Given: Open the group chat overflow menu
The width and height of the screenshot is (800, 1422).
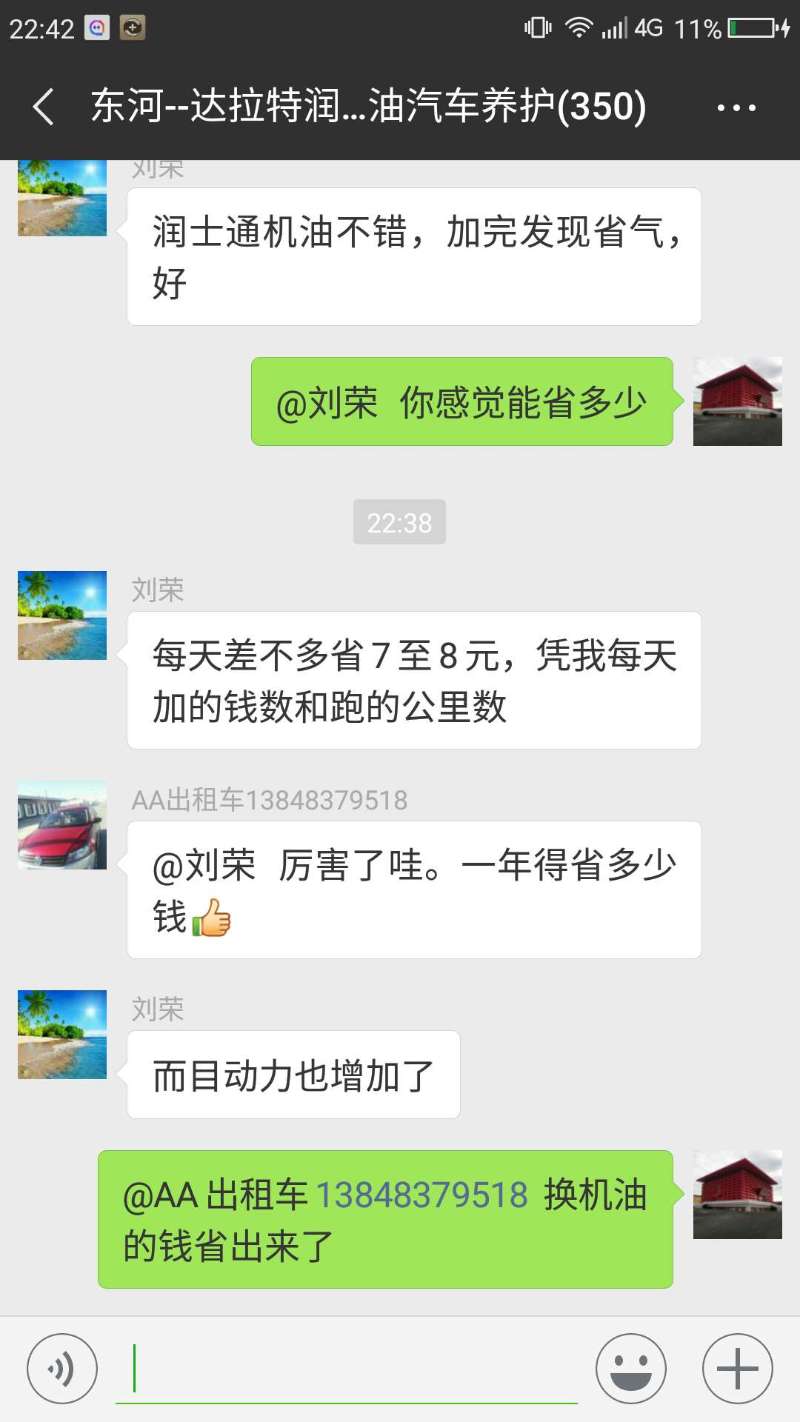Looking at the screenshot, I should [x=737, y=107].
